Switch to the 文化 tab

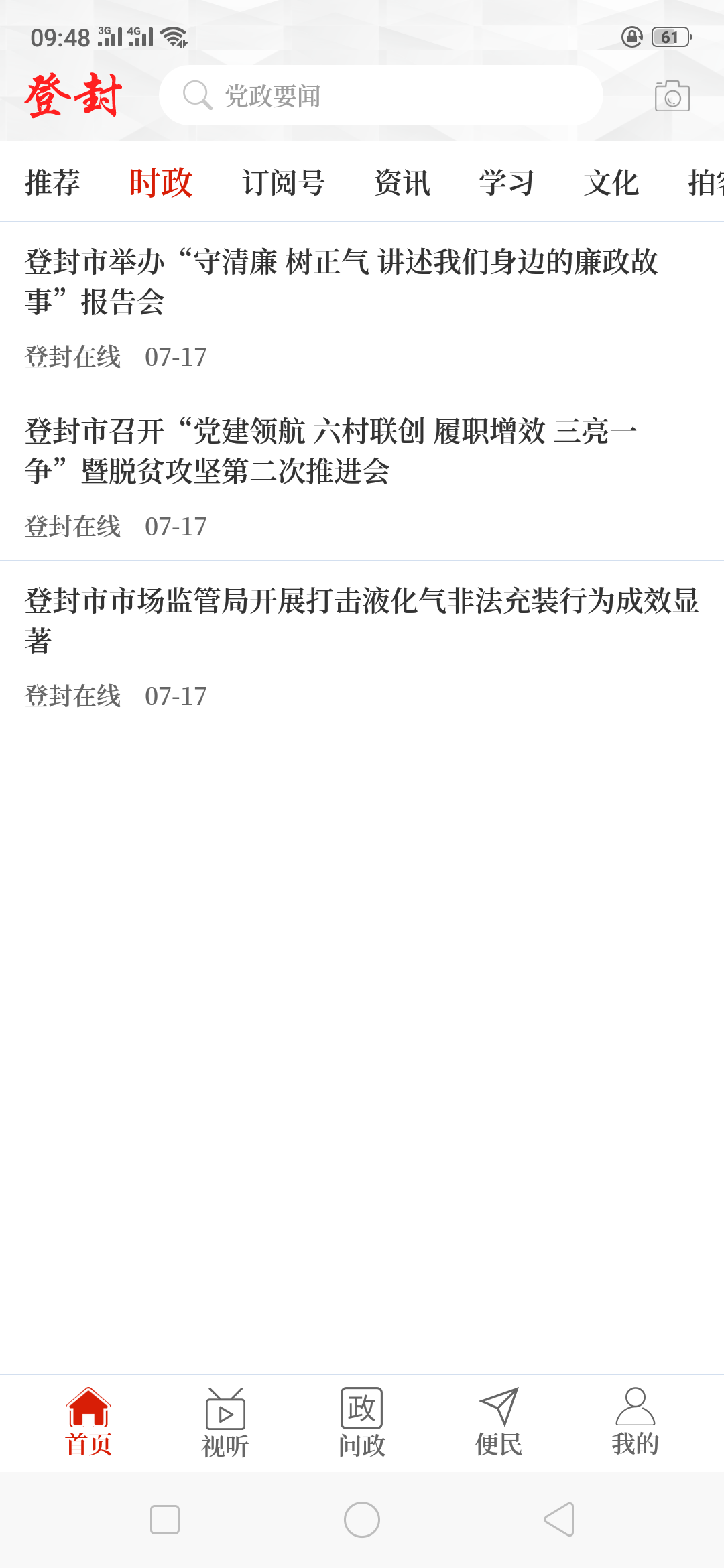point(611,182)
